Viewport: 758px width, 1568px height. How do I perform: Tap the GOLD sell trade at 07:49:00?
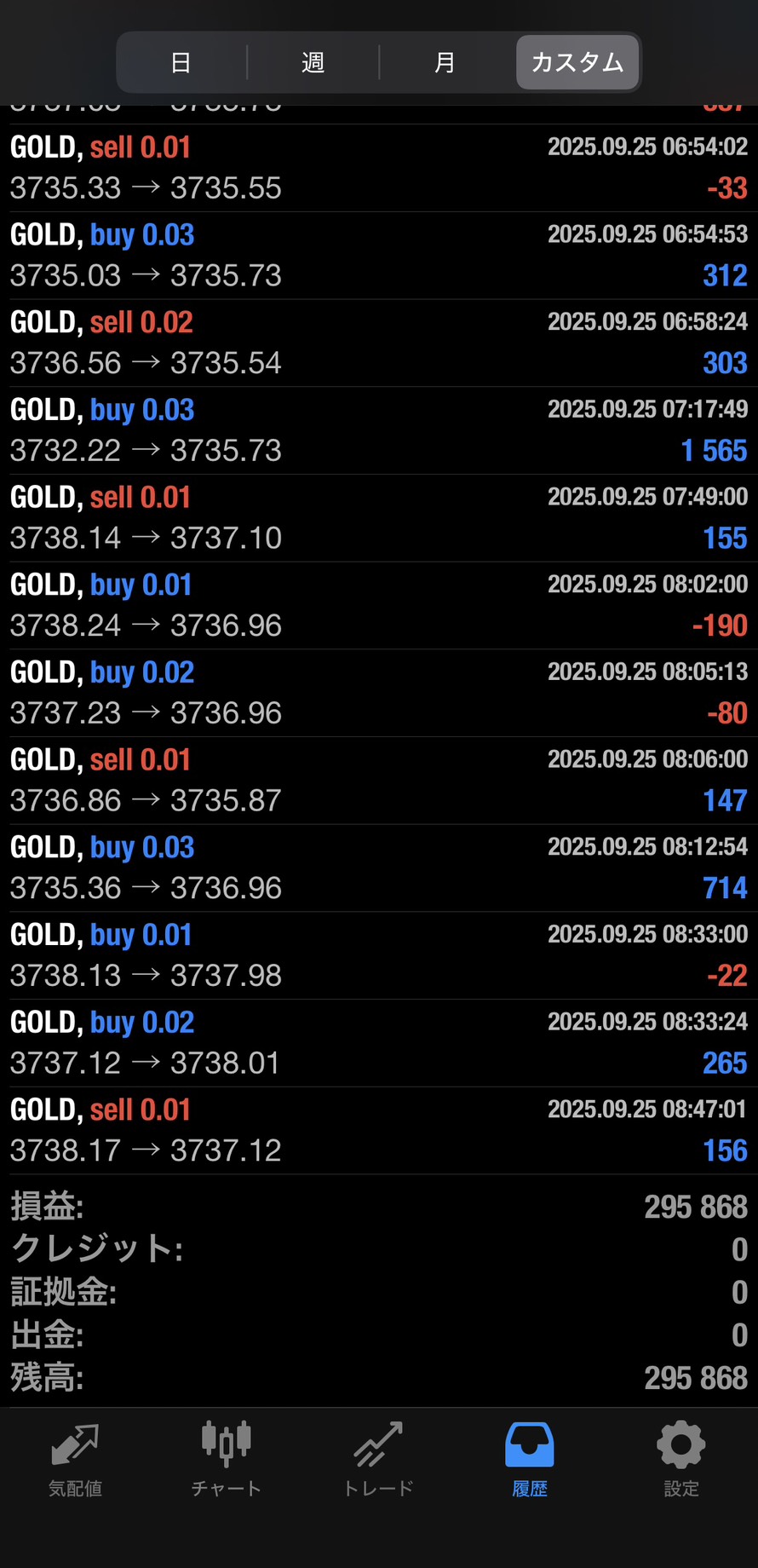coord(378,518)
